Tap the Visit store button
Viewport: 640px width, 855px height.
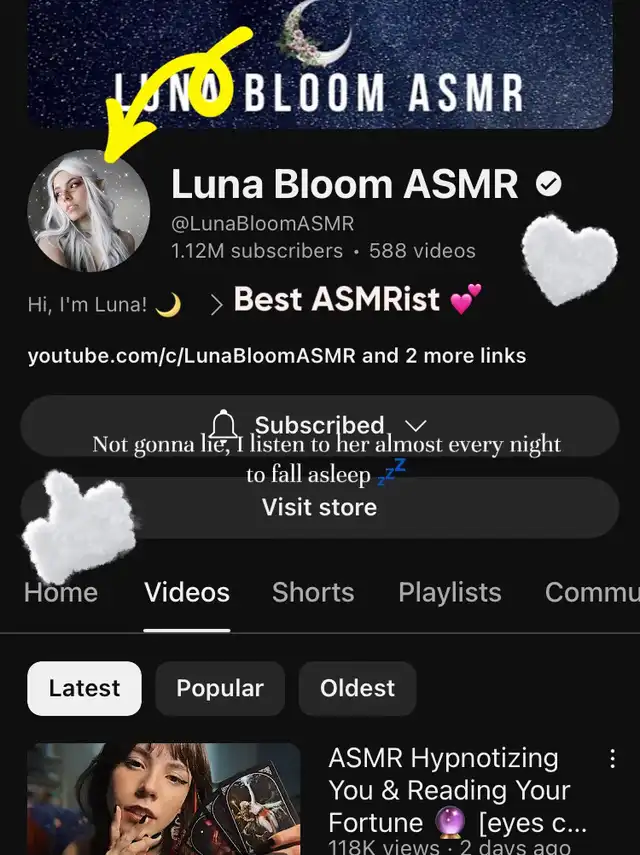pos(319,507)
